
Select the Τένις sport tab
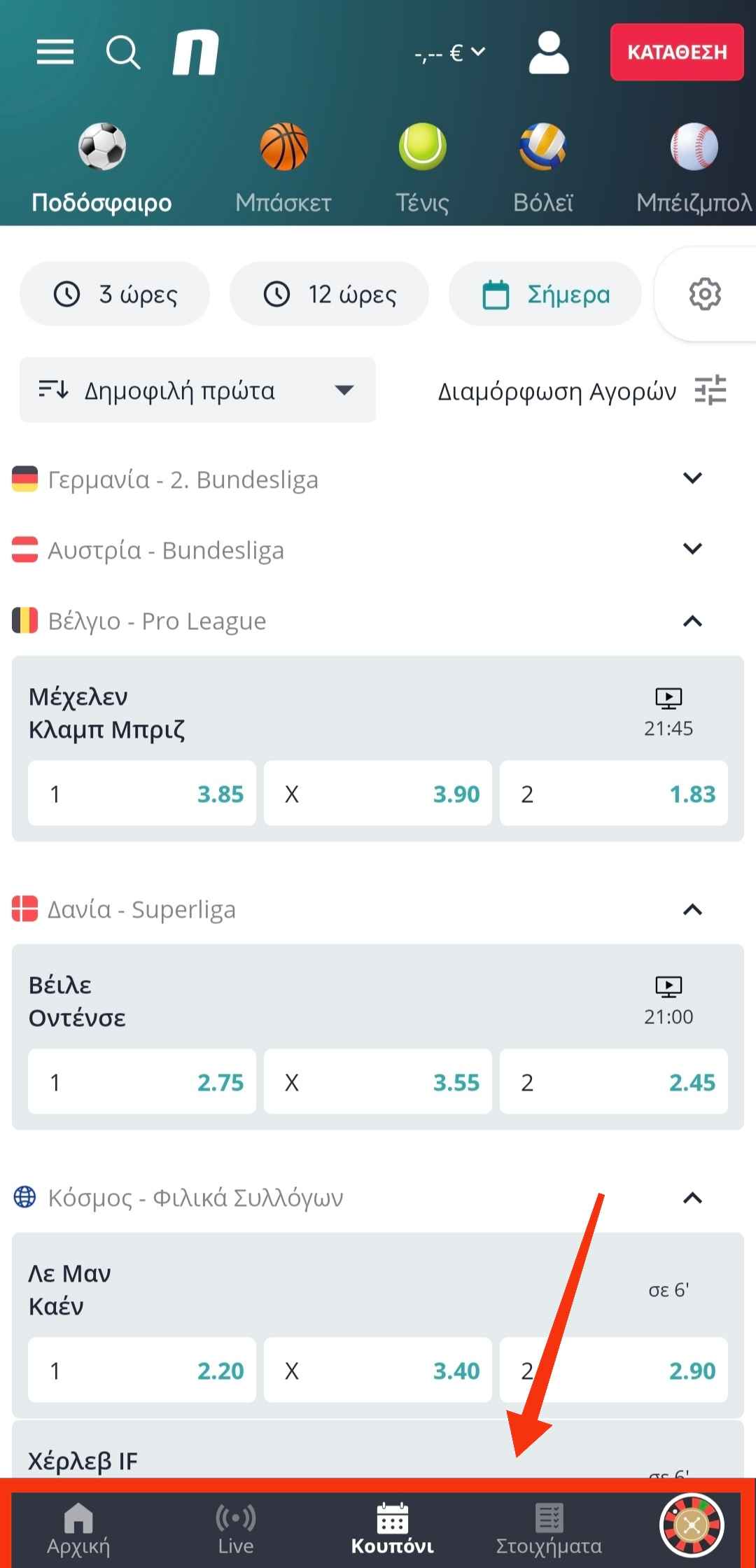423,169
